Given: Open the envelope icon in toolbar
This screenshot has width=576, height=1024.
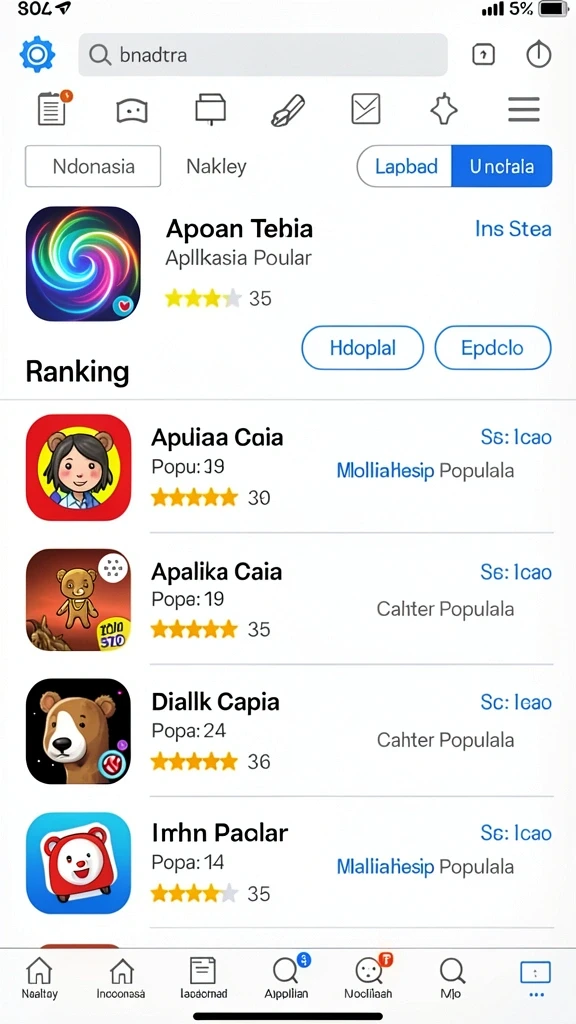Looking at the screenshot, I should coord(366,109).
